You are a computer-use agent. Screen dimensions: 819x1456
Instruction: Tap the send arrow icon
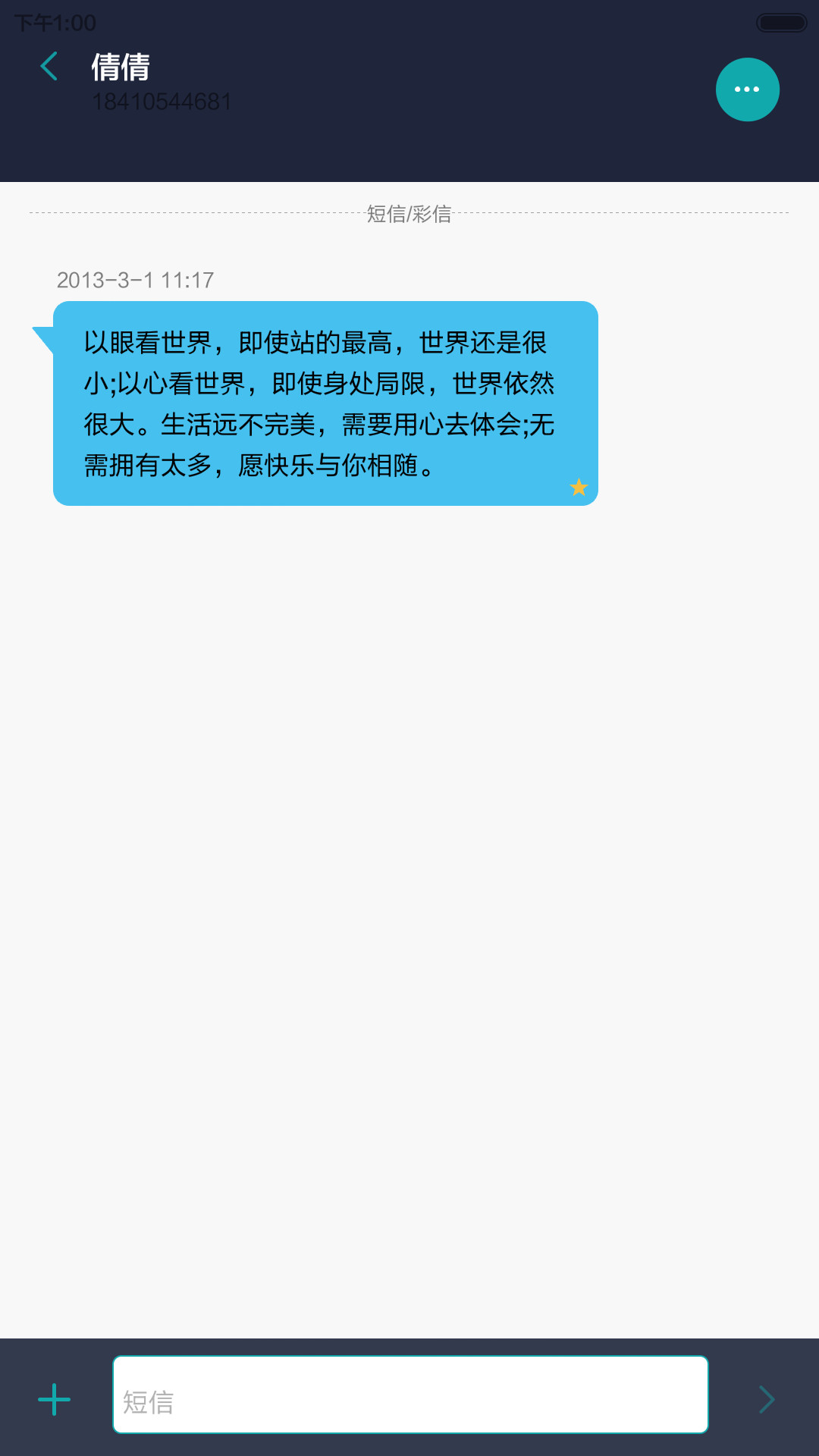point(767,1399)
